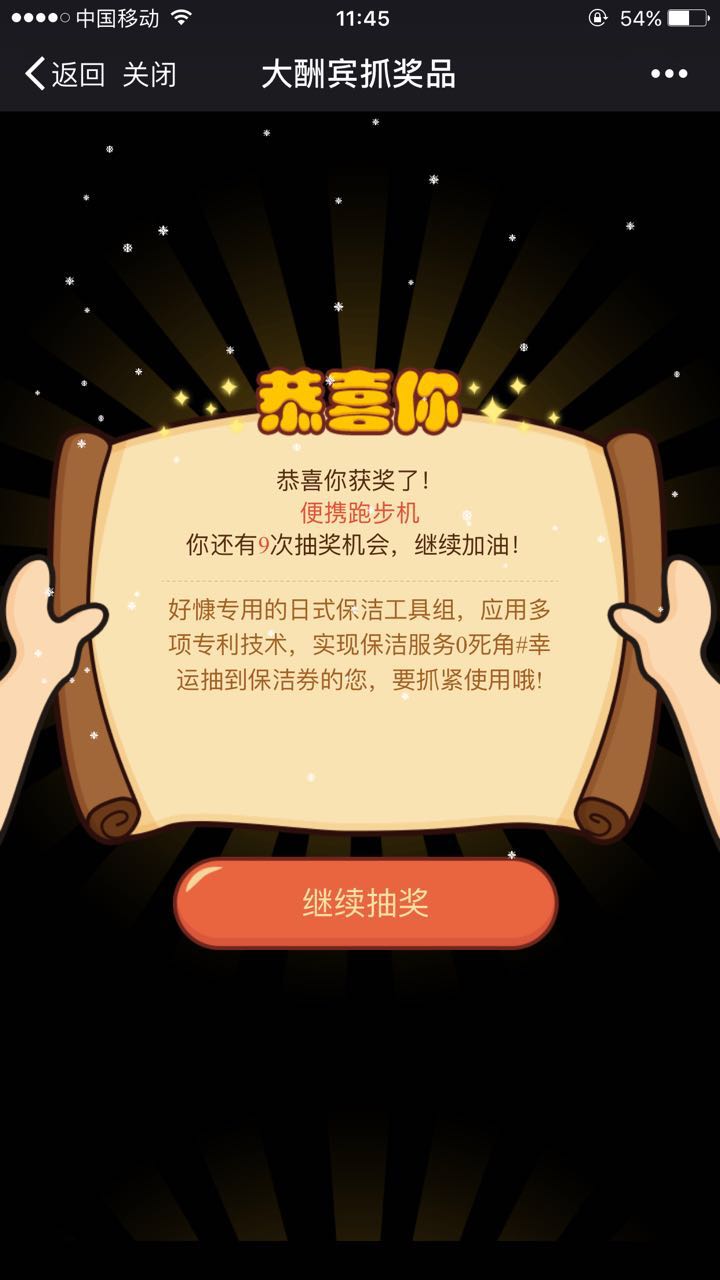Open the three-dot overflow menu

coord(669,74)
